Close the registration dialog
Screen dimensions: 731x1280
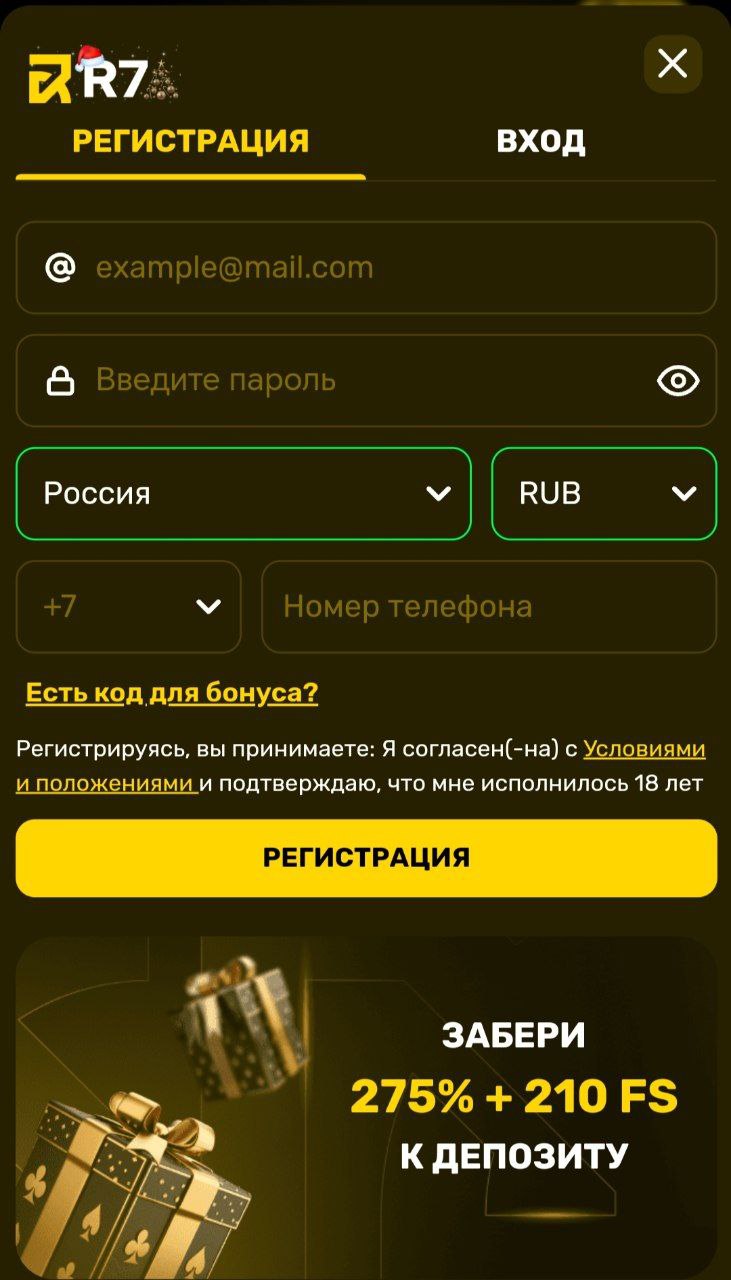point(672,65)
